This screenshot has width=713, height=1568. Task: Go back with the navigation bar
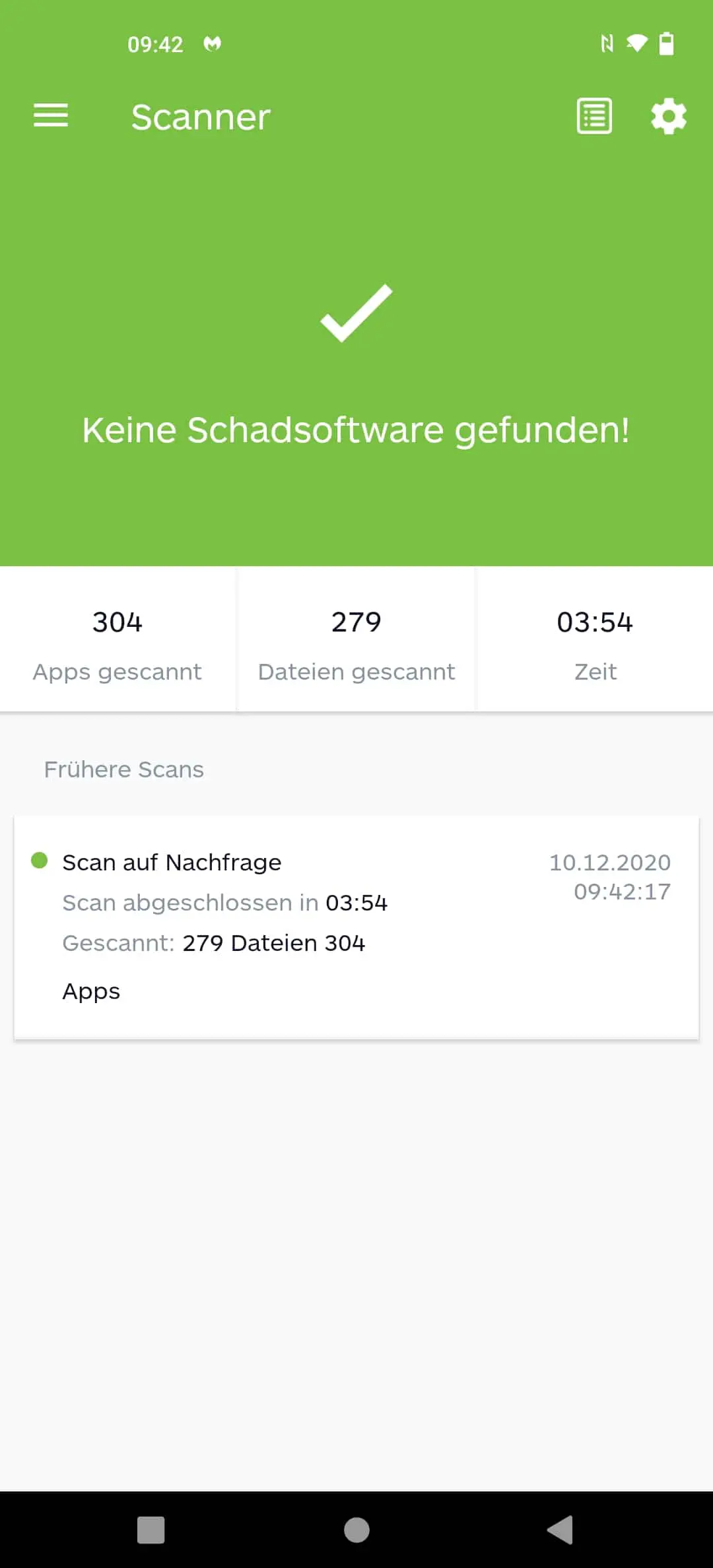[x=560, y=1530]
